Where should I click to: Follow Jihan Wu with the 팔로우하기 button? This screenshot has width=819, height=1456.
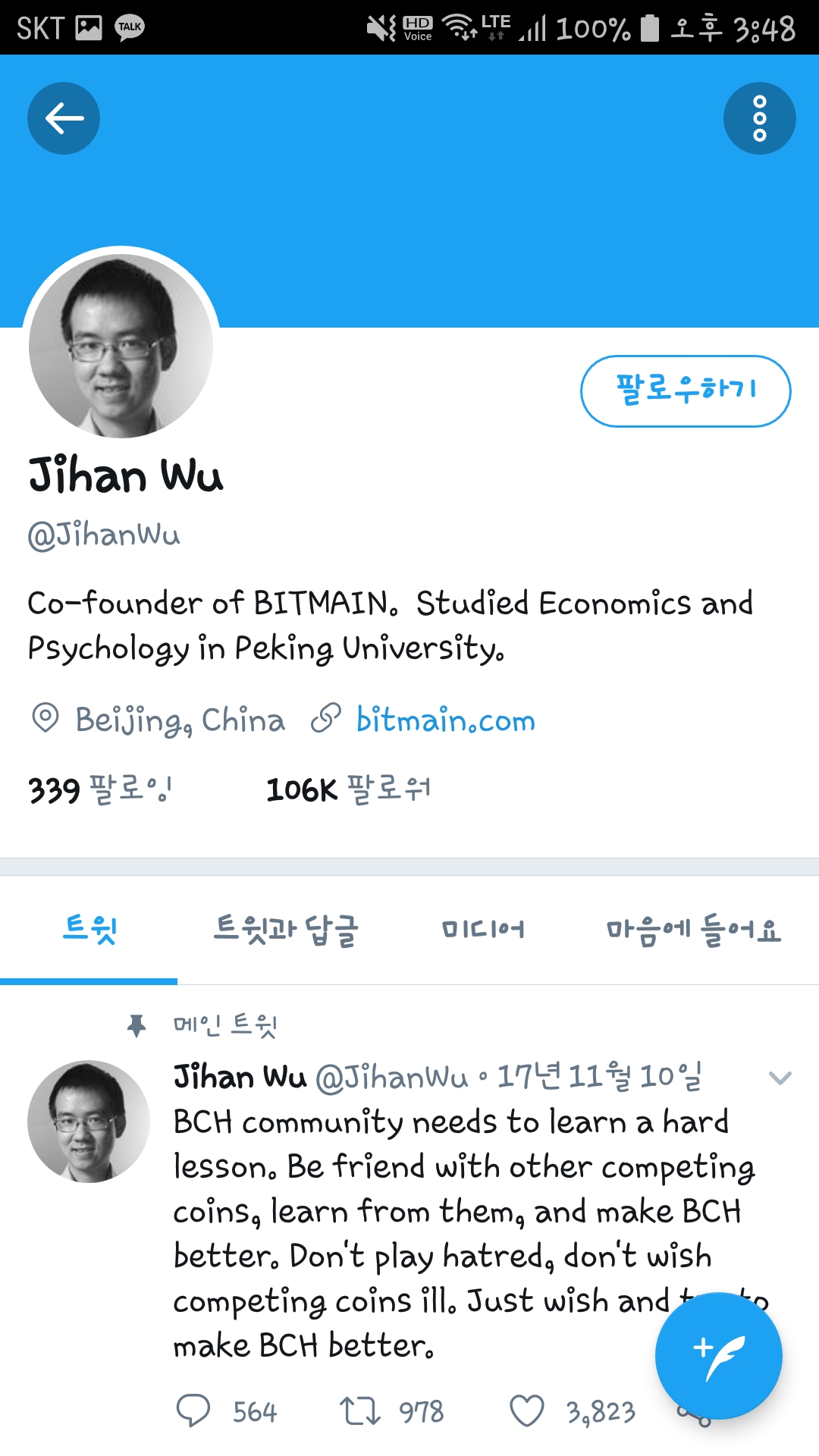click(x=686, y=391)
